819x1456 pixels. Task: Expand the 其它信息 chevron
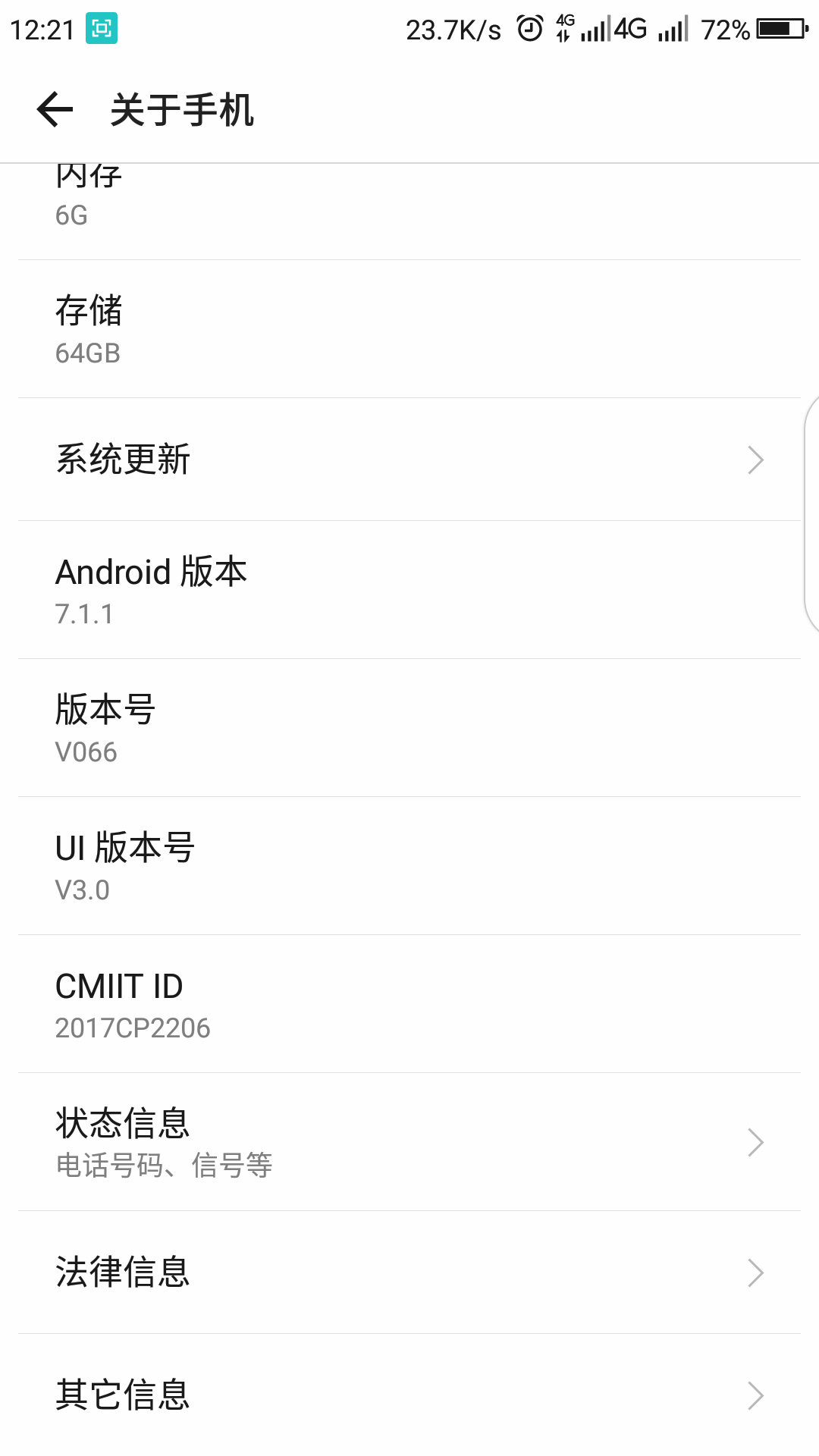point(755,1394)
